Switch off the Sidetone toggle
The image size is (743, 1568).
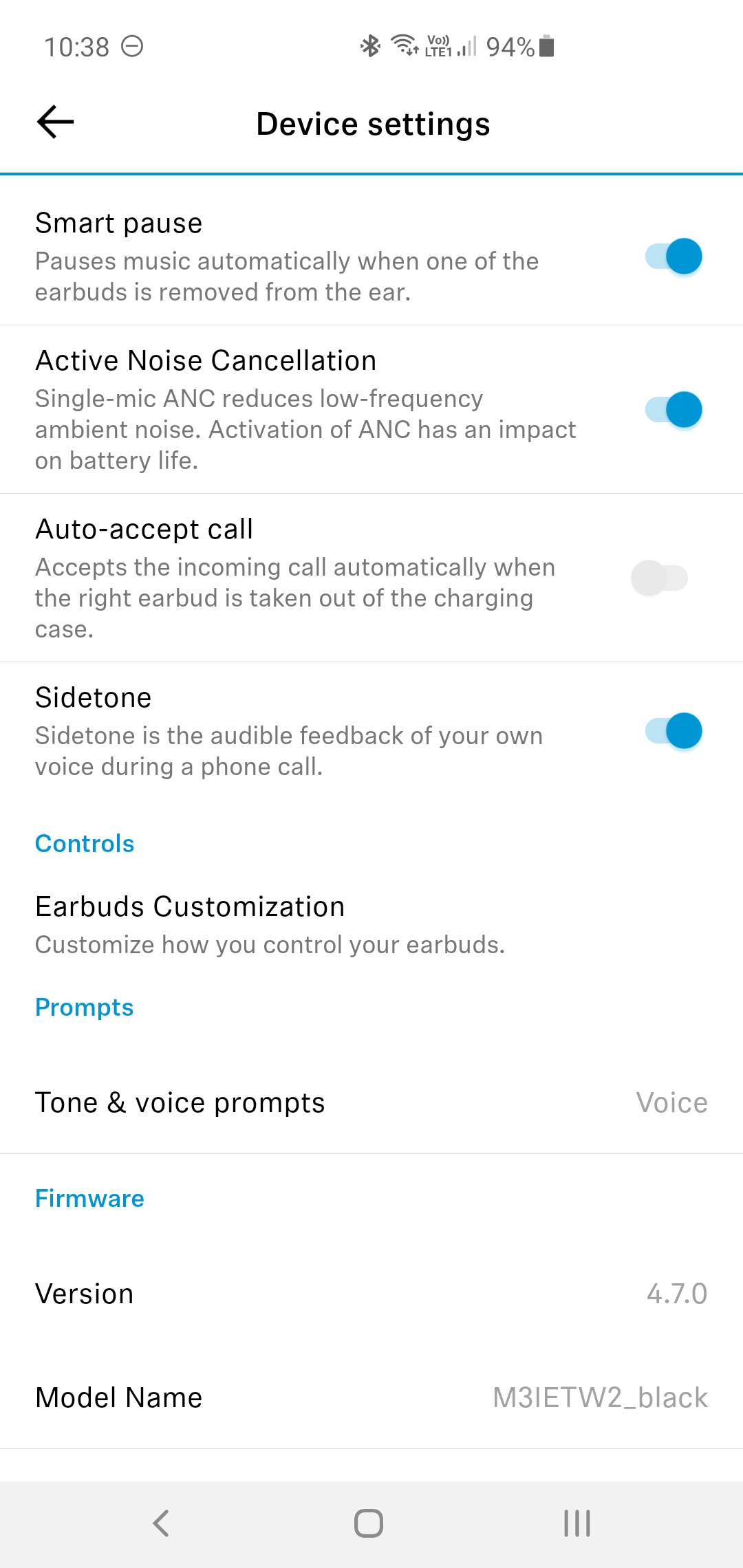pos(674,731)
